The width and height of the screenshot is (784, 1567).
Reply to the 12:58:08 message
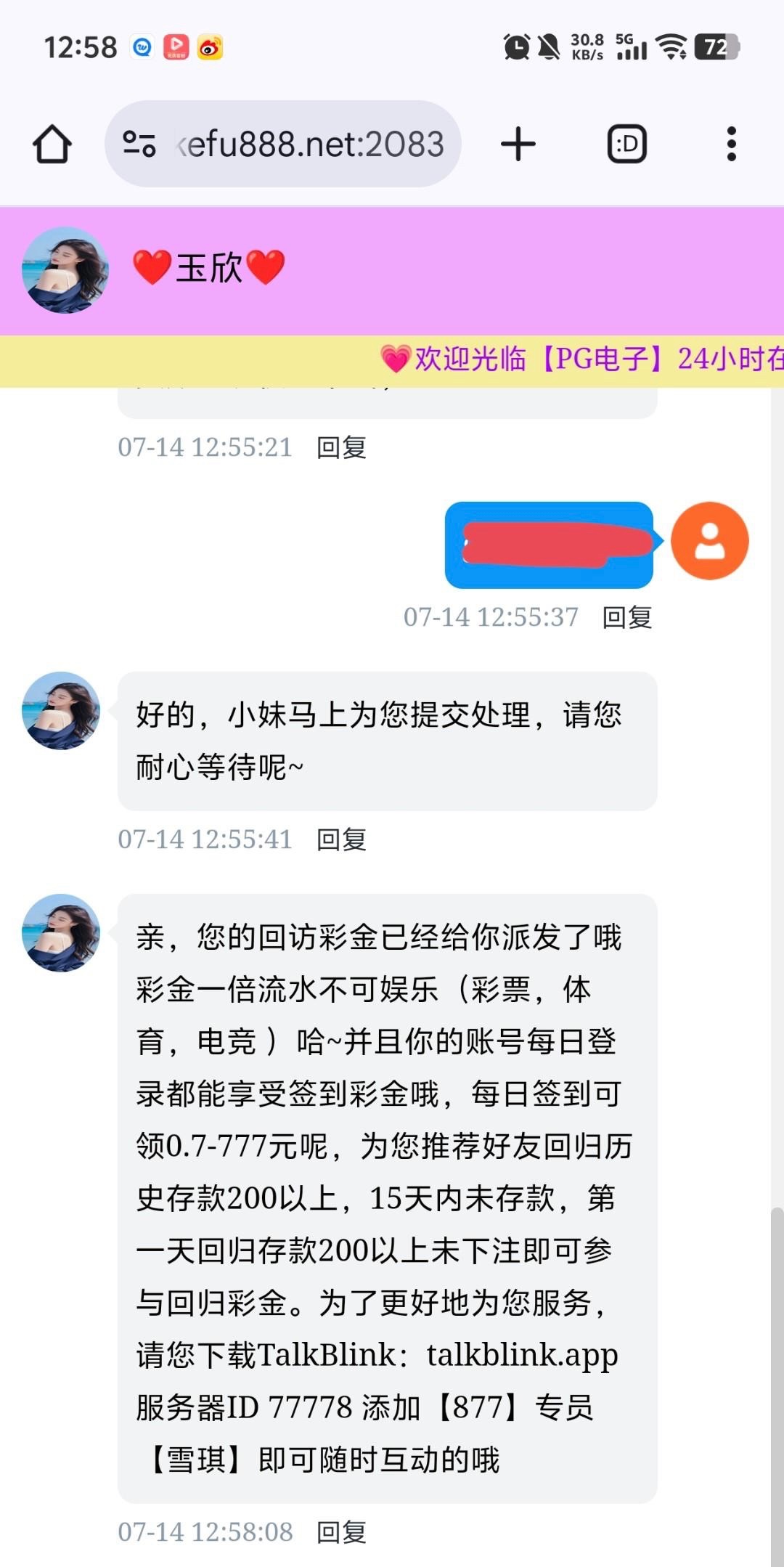point(341,1532)
